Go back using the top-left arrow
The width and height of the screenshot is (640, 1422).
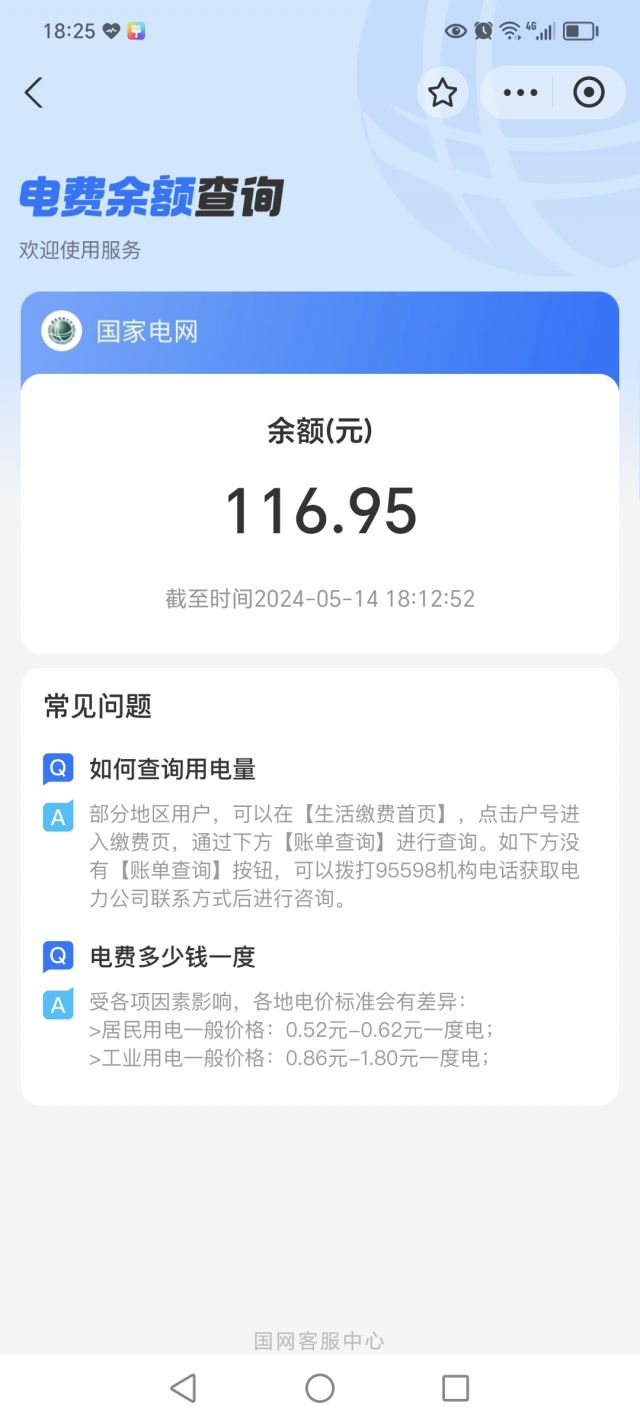[34, 93]
